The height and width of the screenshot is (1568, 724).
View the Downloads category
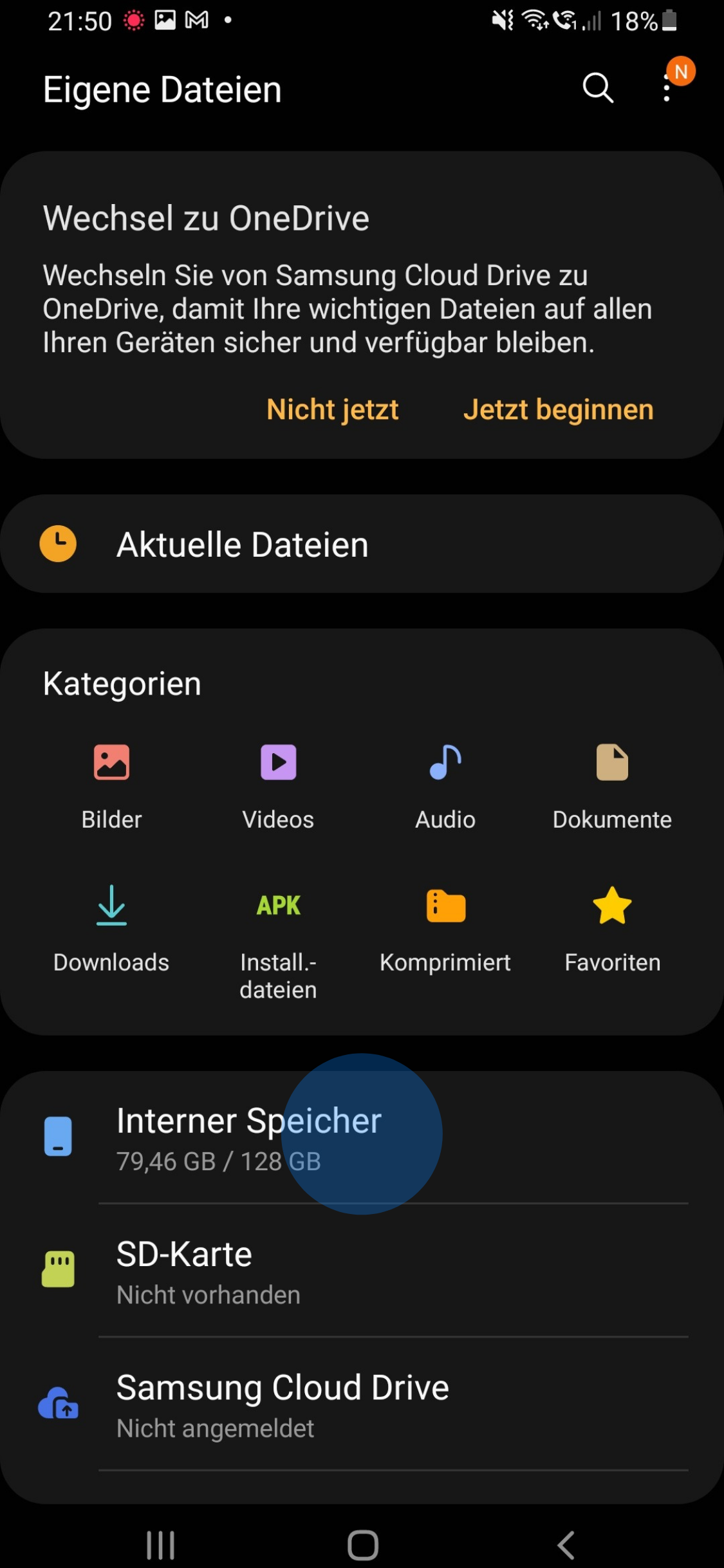tap(111, 927)
